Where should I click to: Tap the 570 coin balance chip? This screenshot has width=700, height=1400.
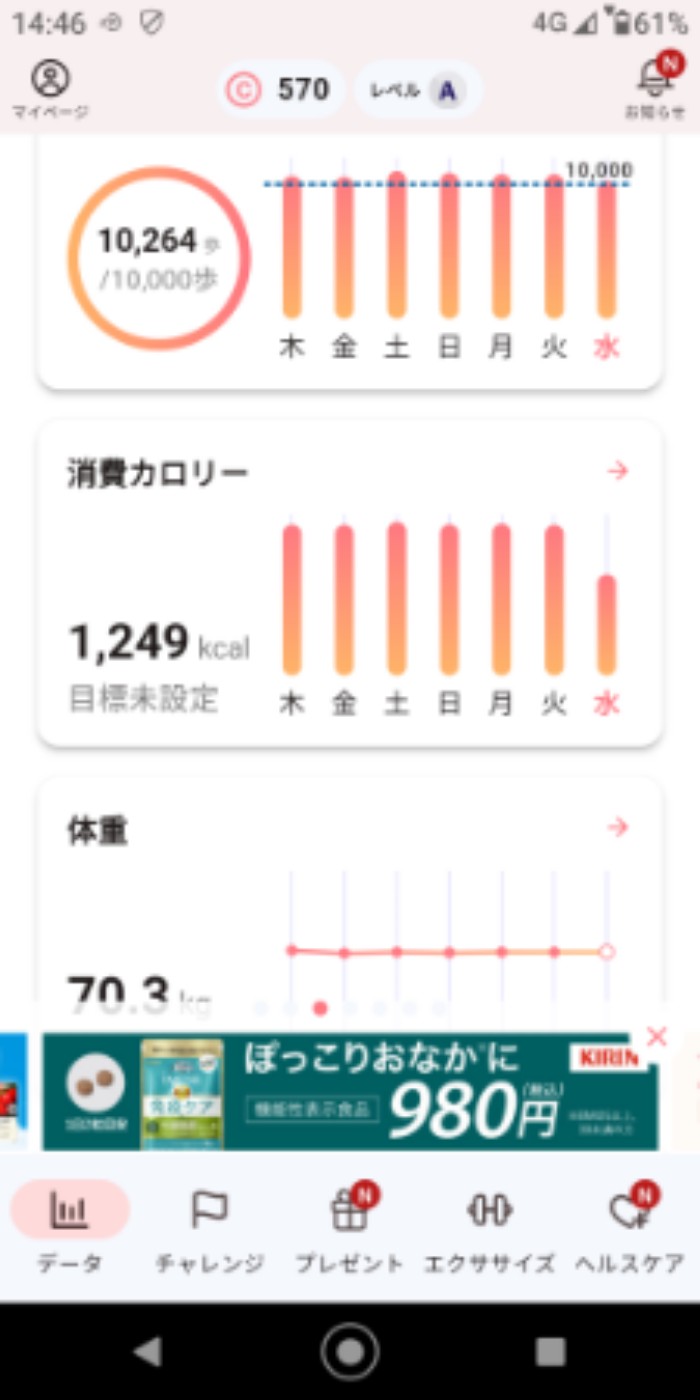[280, 90]
